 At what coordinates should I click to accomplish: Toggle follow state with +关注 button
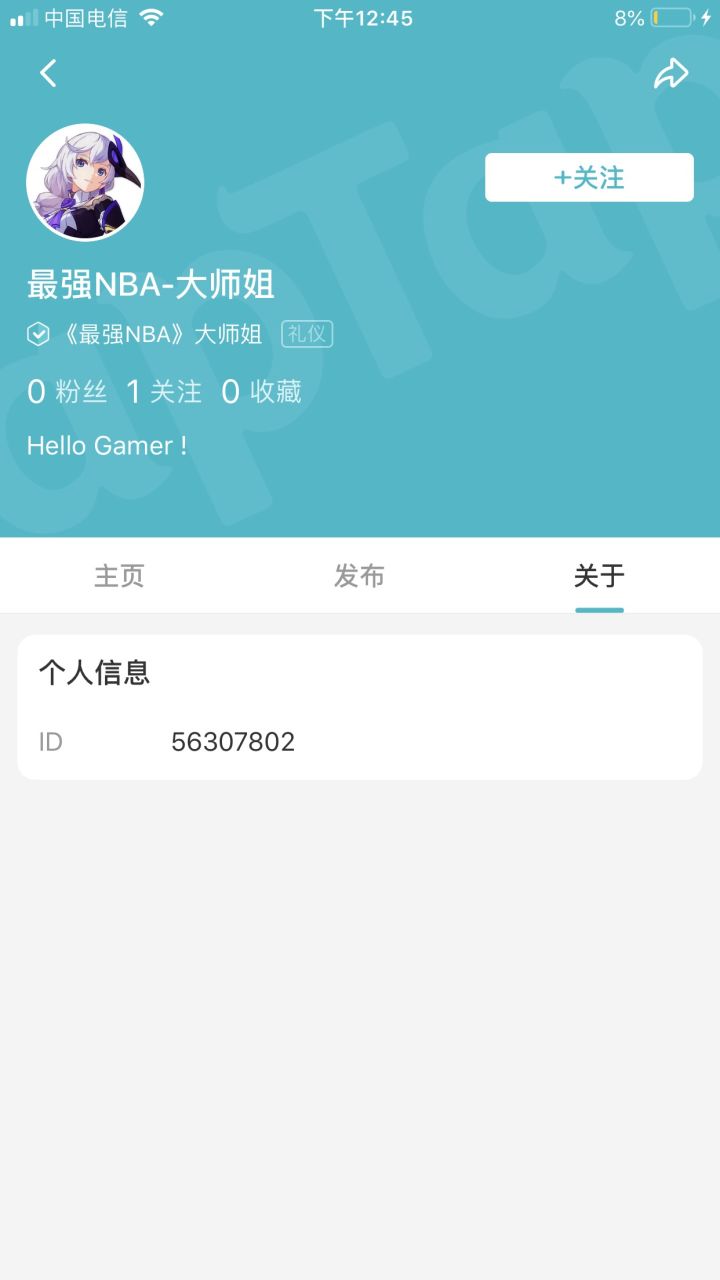[x=589, y=176]
